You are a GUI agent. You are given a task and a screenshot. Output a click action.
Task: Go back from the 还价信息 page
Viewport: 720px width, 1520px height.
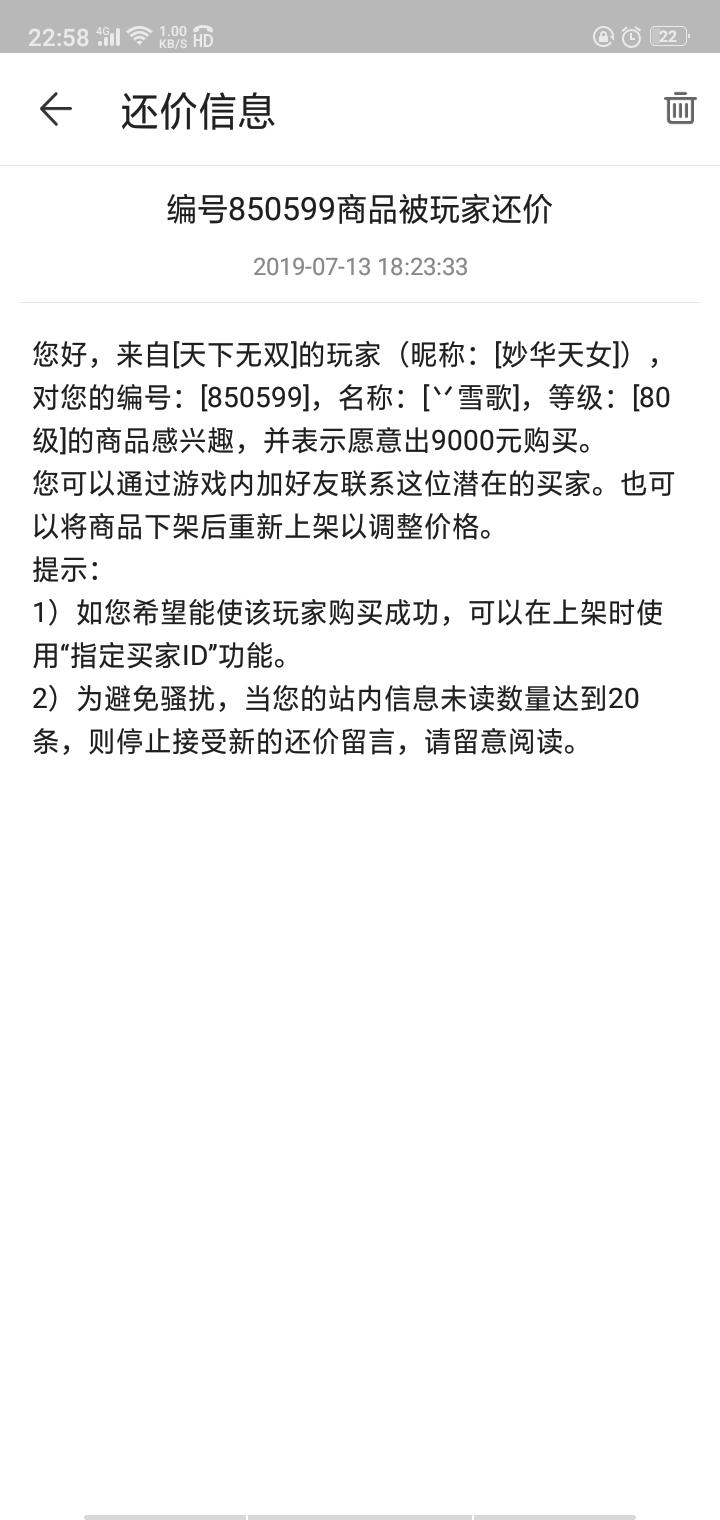click(55, 109)
